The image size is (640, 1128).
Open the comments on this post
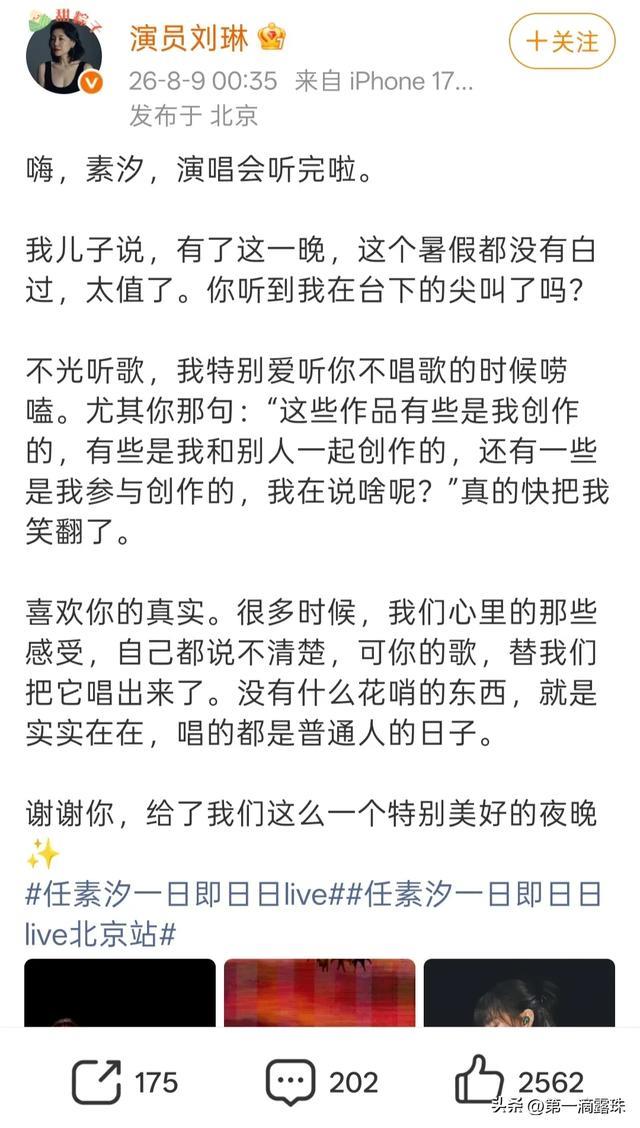click(x=321, y=1081)
